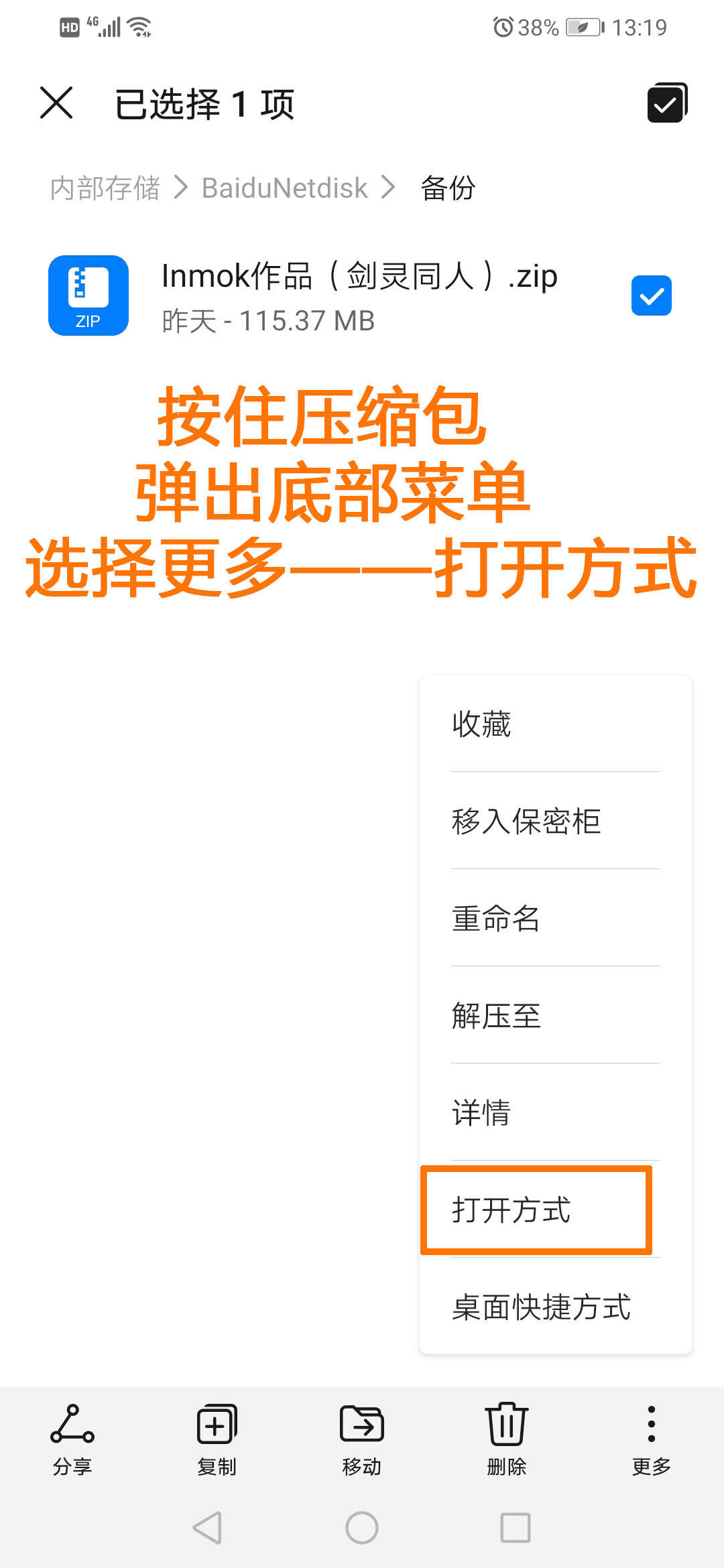Open BaiduNetdisk folder in the breadcrumb
Image resolution: width=724 pixels, height=1568 pixels.
click(284, 188)
